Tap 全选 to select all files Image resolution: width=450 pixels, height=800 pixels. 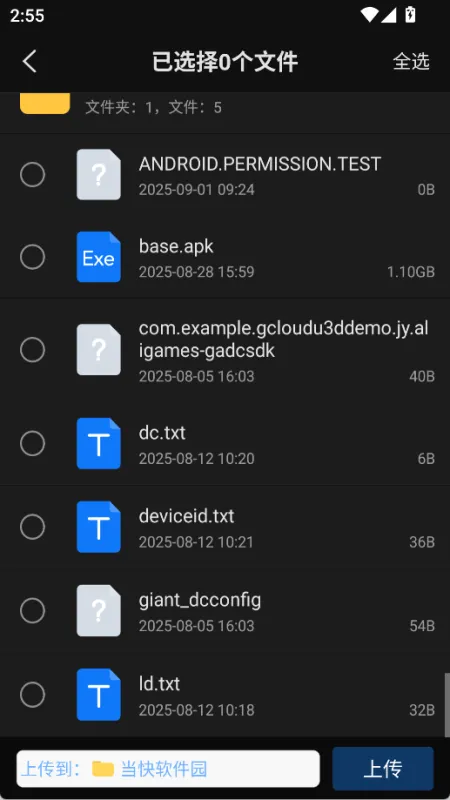pyautogui.click(x=411, y=61)
